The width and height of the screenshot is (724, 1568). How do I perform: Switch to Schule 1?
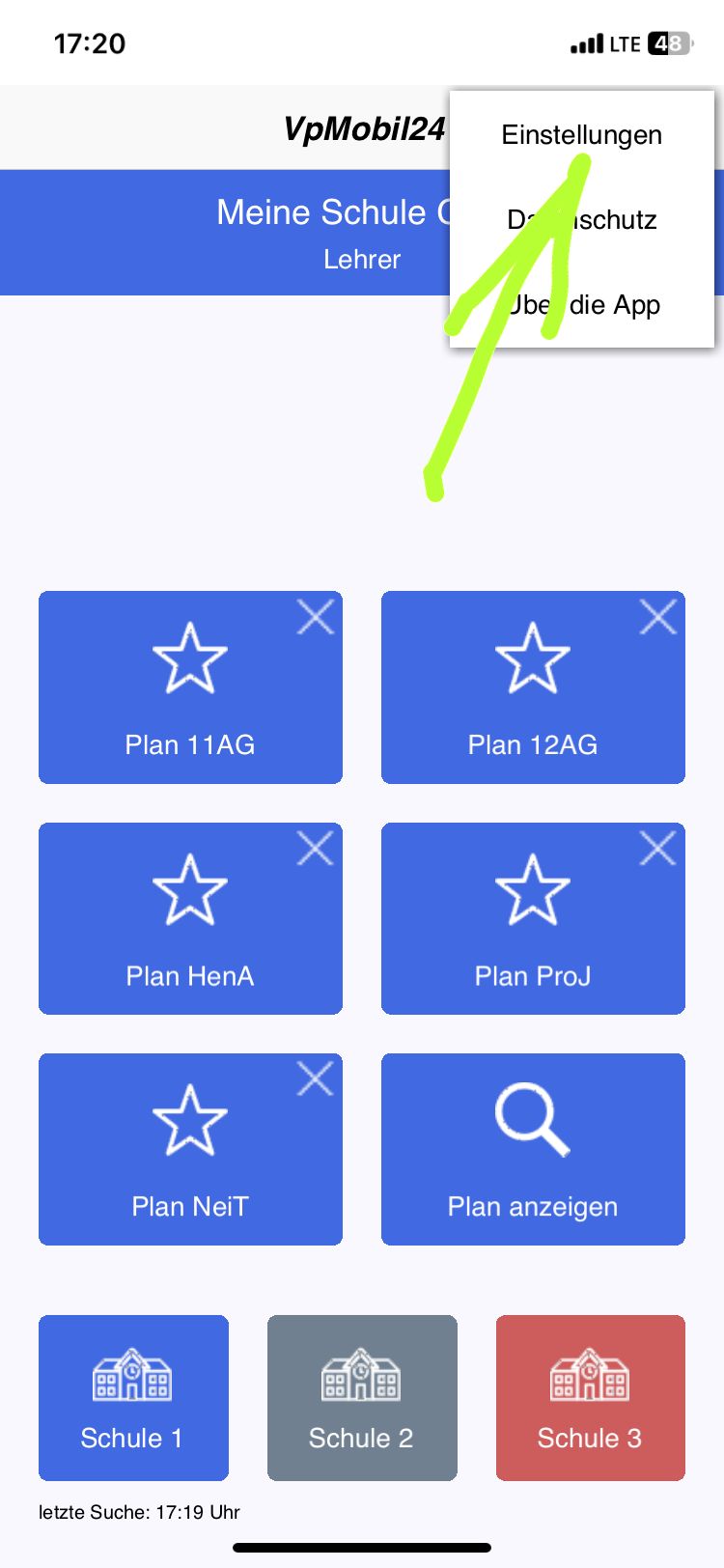pyautogui.click(x=133, y=1397)
